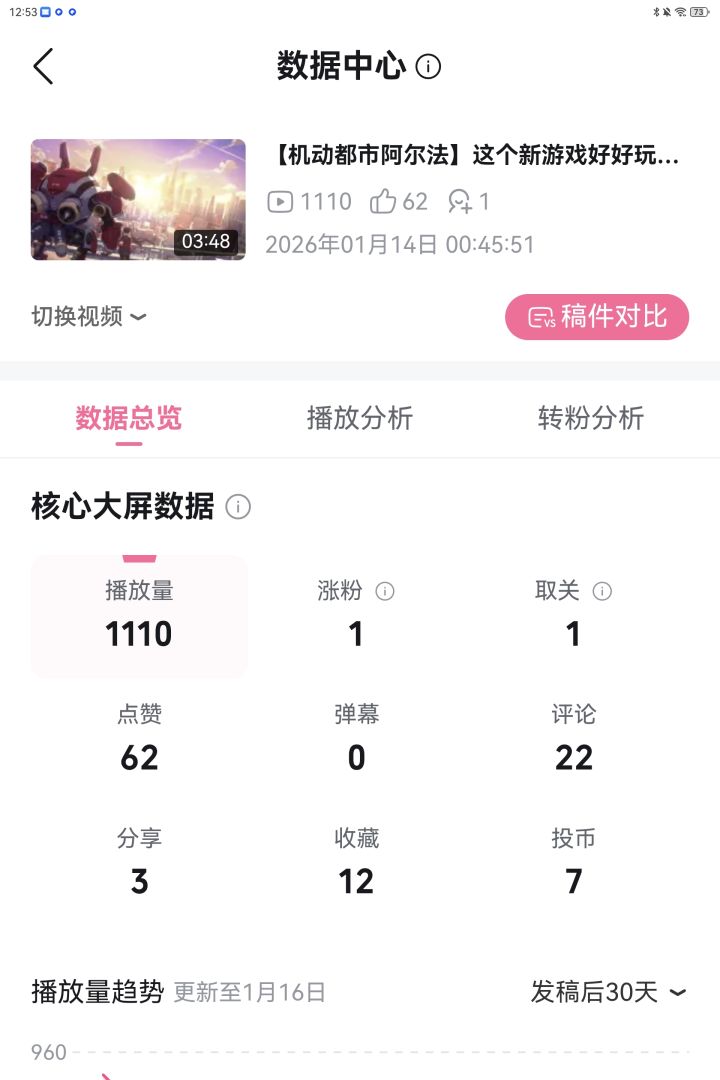
Task: Tap the info icon next to 涨粉
Action: (381, 591)
